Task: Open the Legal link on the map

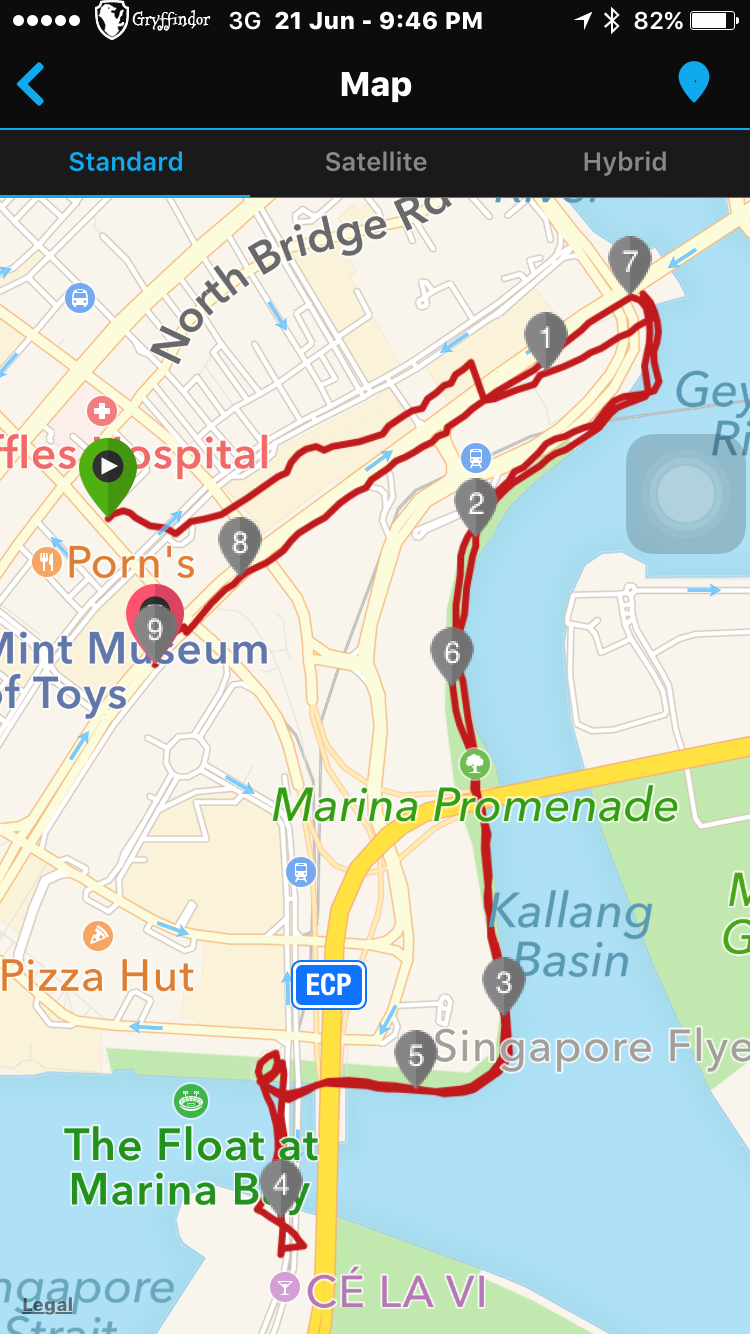Action: (47, 1304)
